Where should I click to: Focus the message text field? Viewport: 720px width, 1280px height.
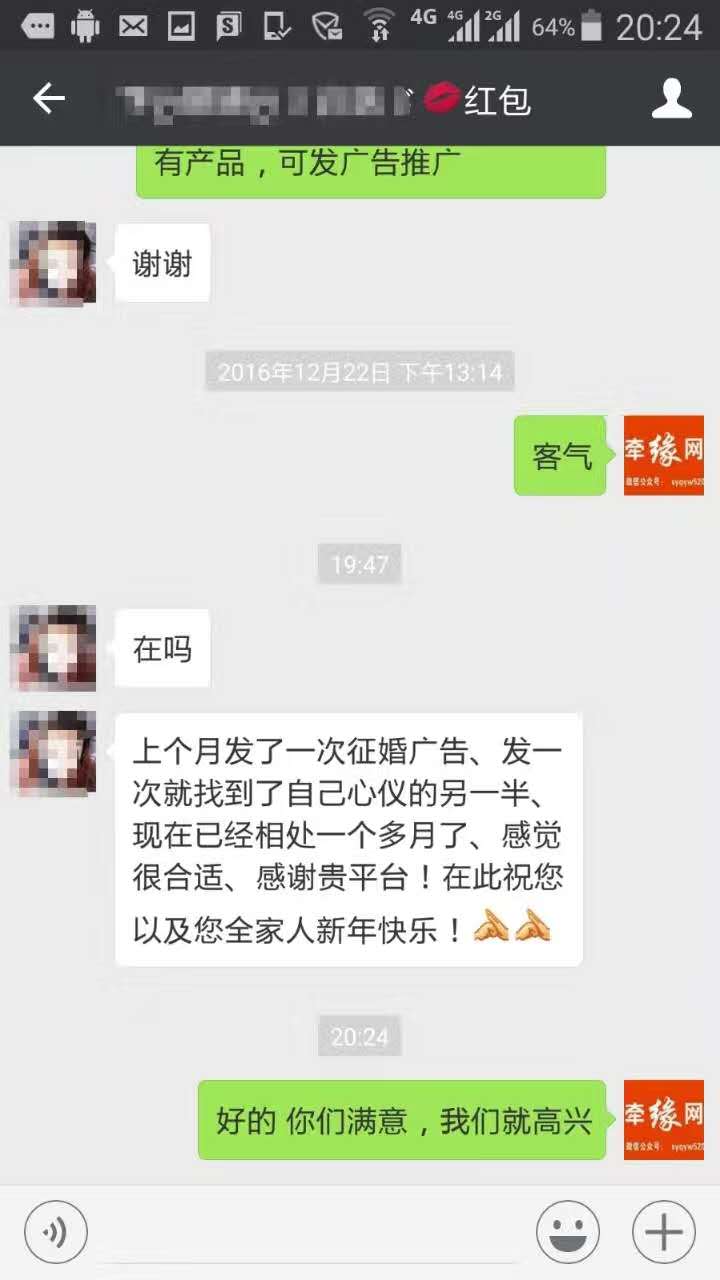point(310,1232)
